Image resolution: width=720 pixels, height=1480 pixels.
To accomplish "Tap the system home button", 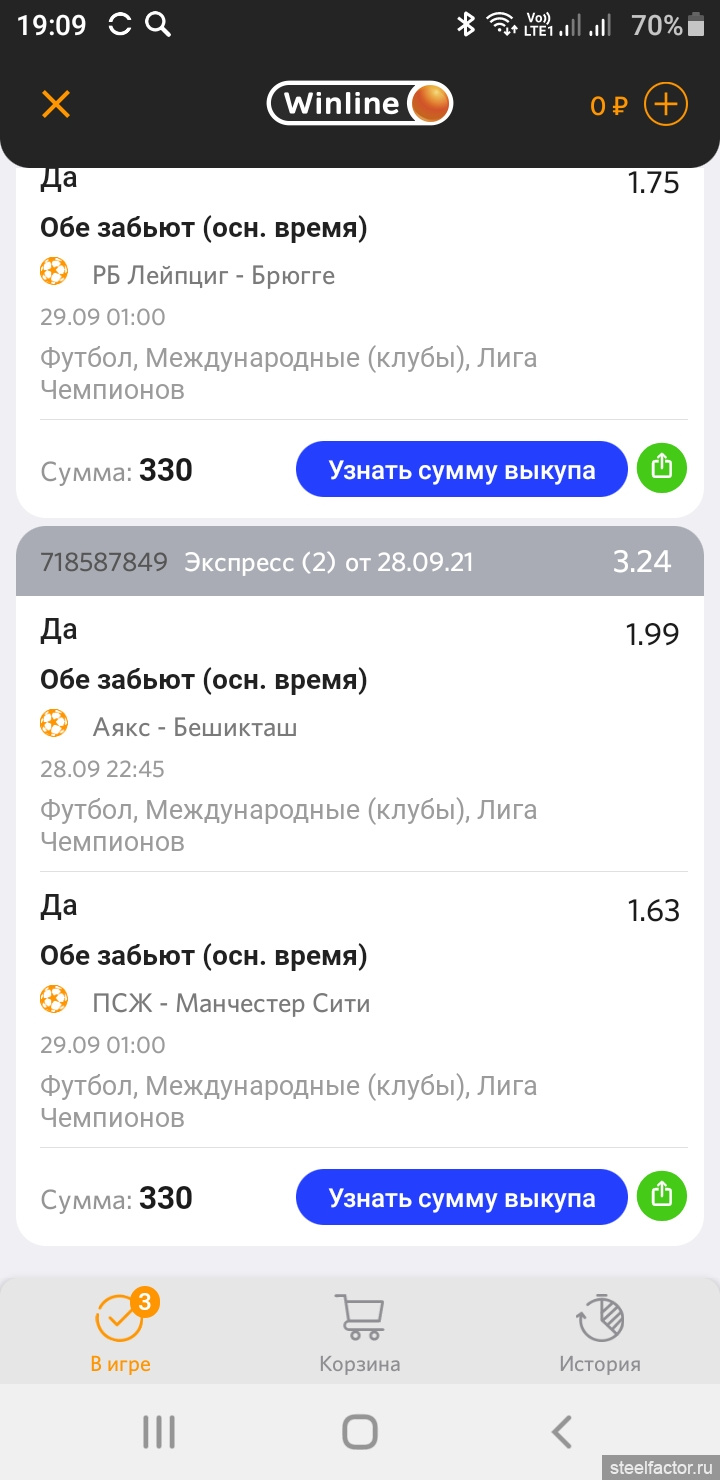I will click(x=360, y=1432).
